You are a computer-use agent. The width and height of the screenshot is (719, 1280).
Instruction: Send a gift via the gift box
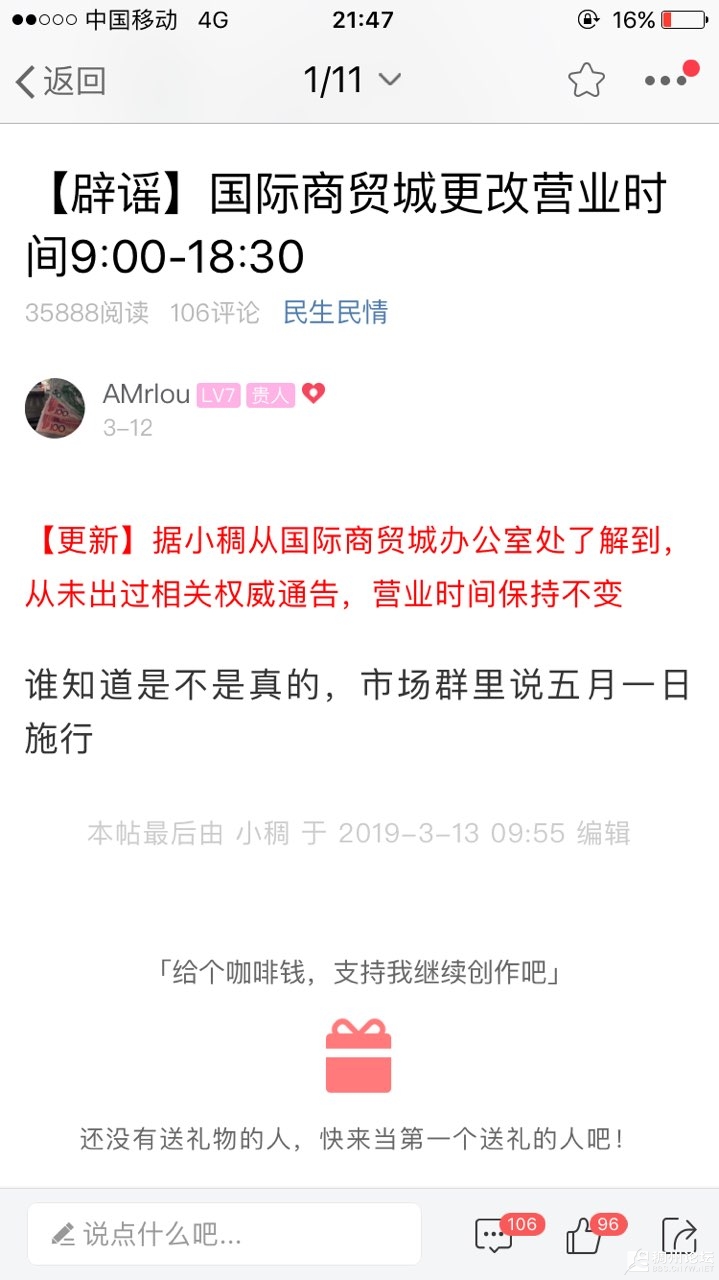[358, 1056]
